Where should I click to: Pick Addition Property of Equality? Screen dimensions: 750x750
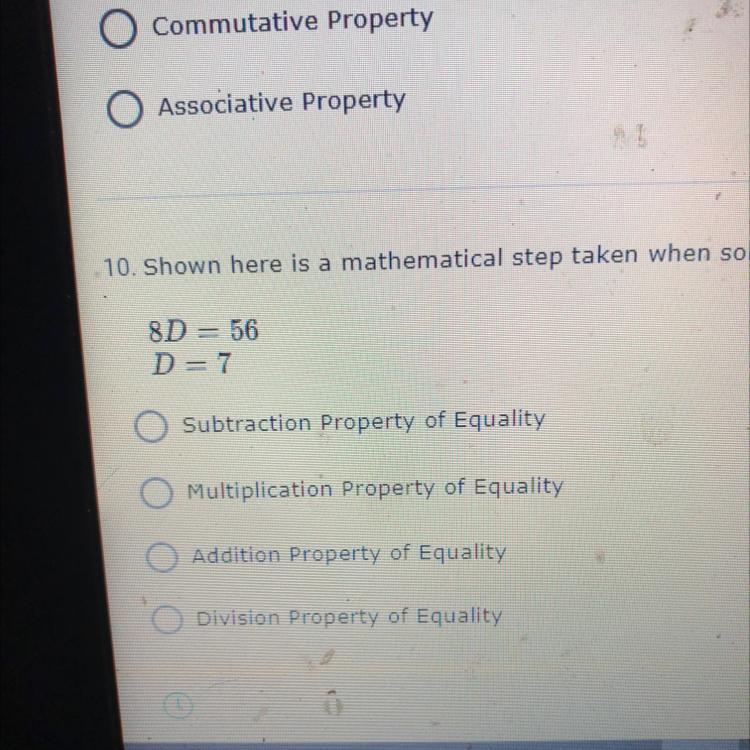pos(161,557)
